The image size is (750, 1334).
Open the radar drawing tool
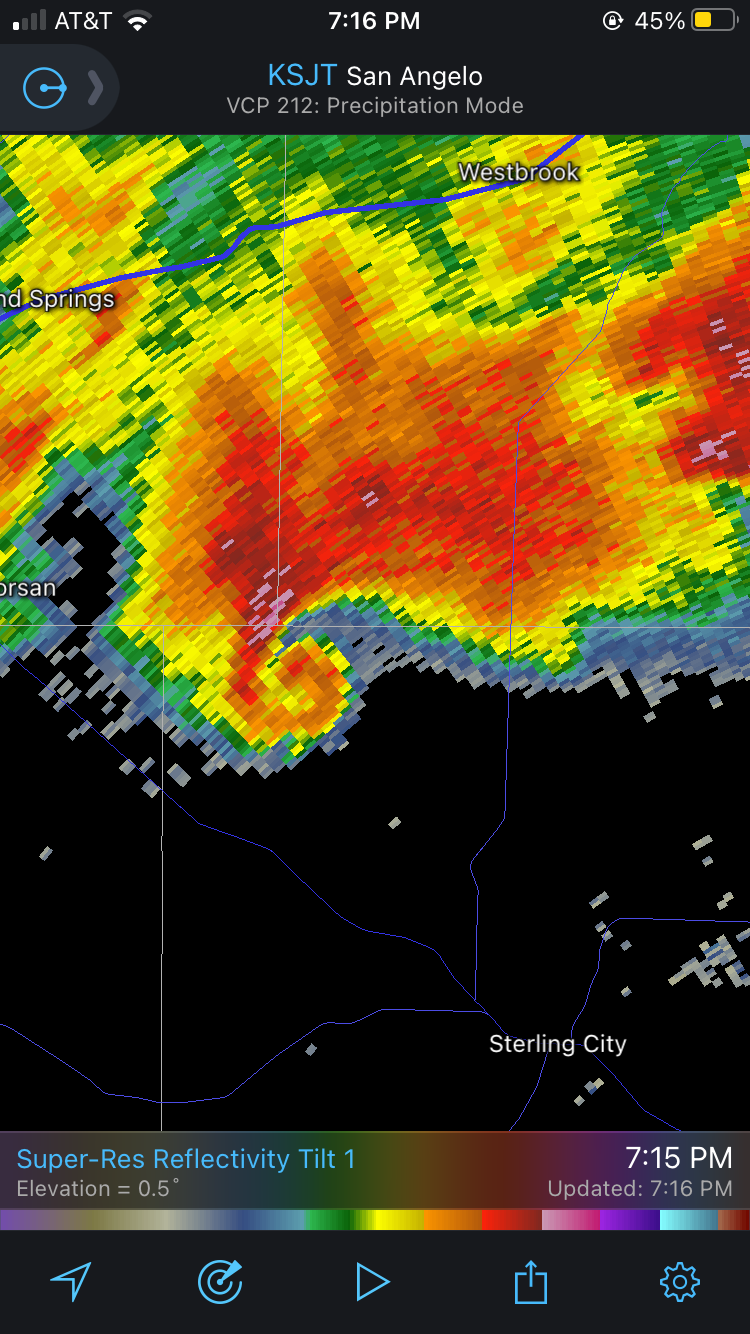(220, 1282)
